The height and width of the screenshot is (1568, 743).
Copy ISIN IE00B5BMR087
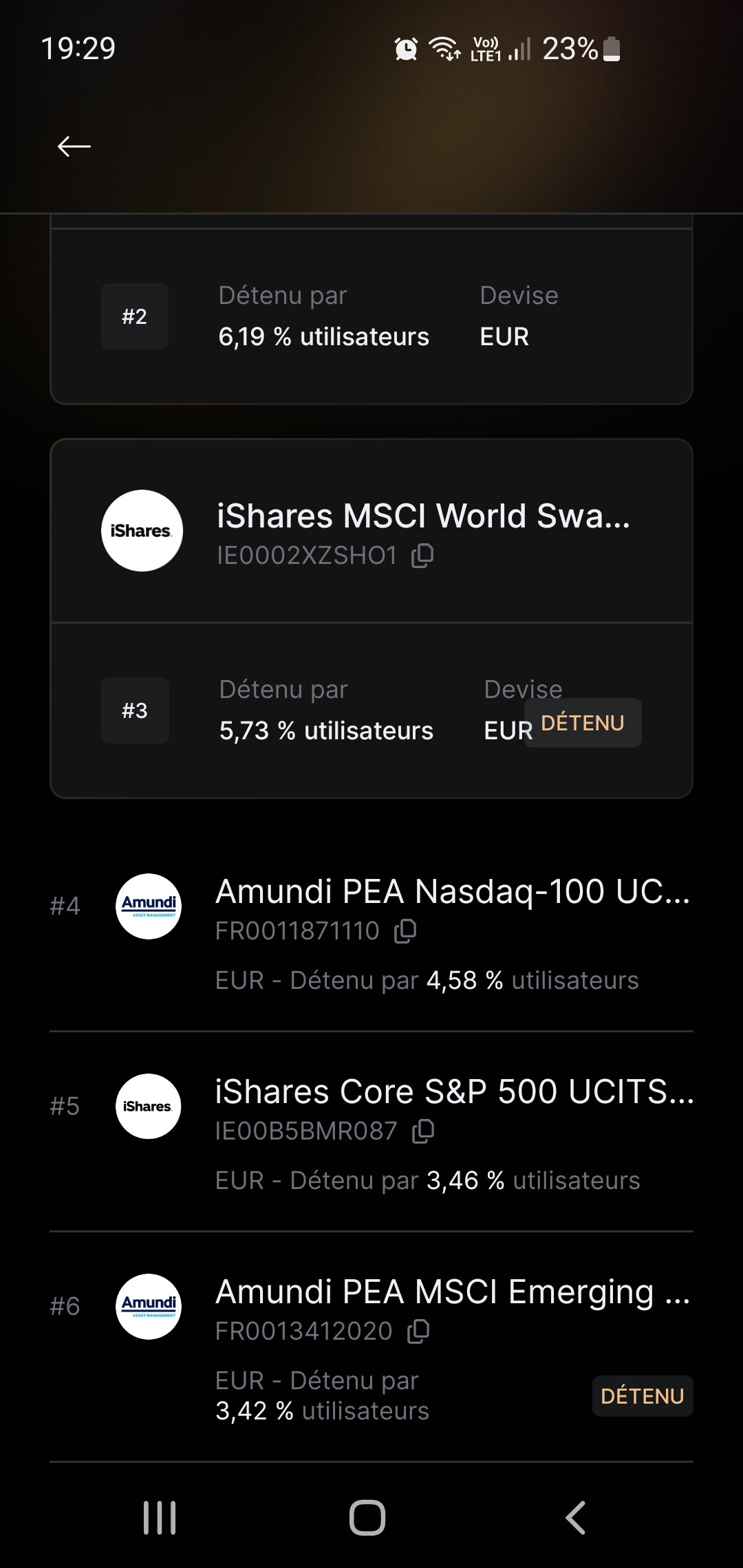(423, 1131)
